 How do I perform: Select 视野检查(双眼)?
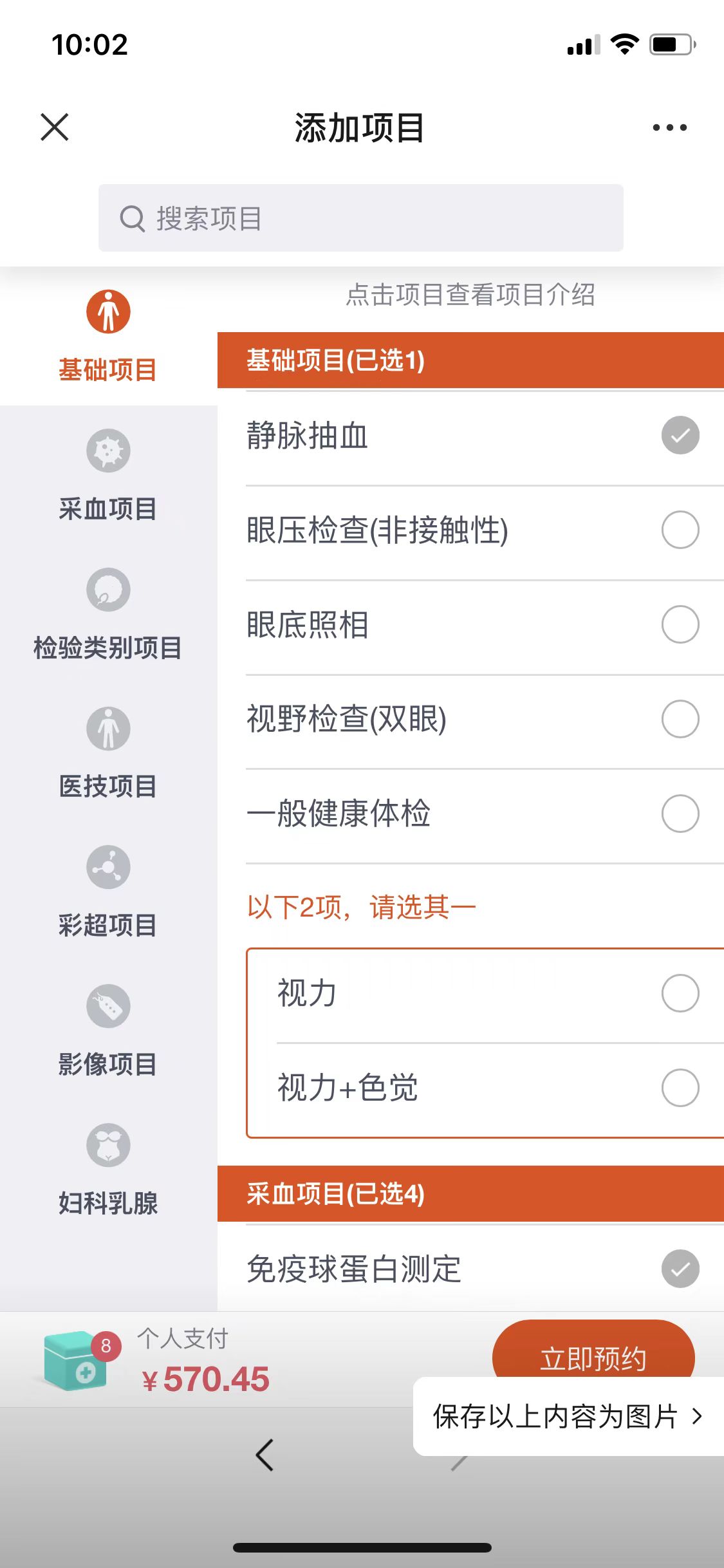tap(680, 719)
